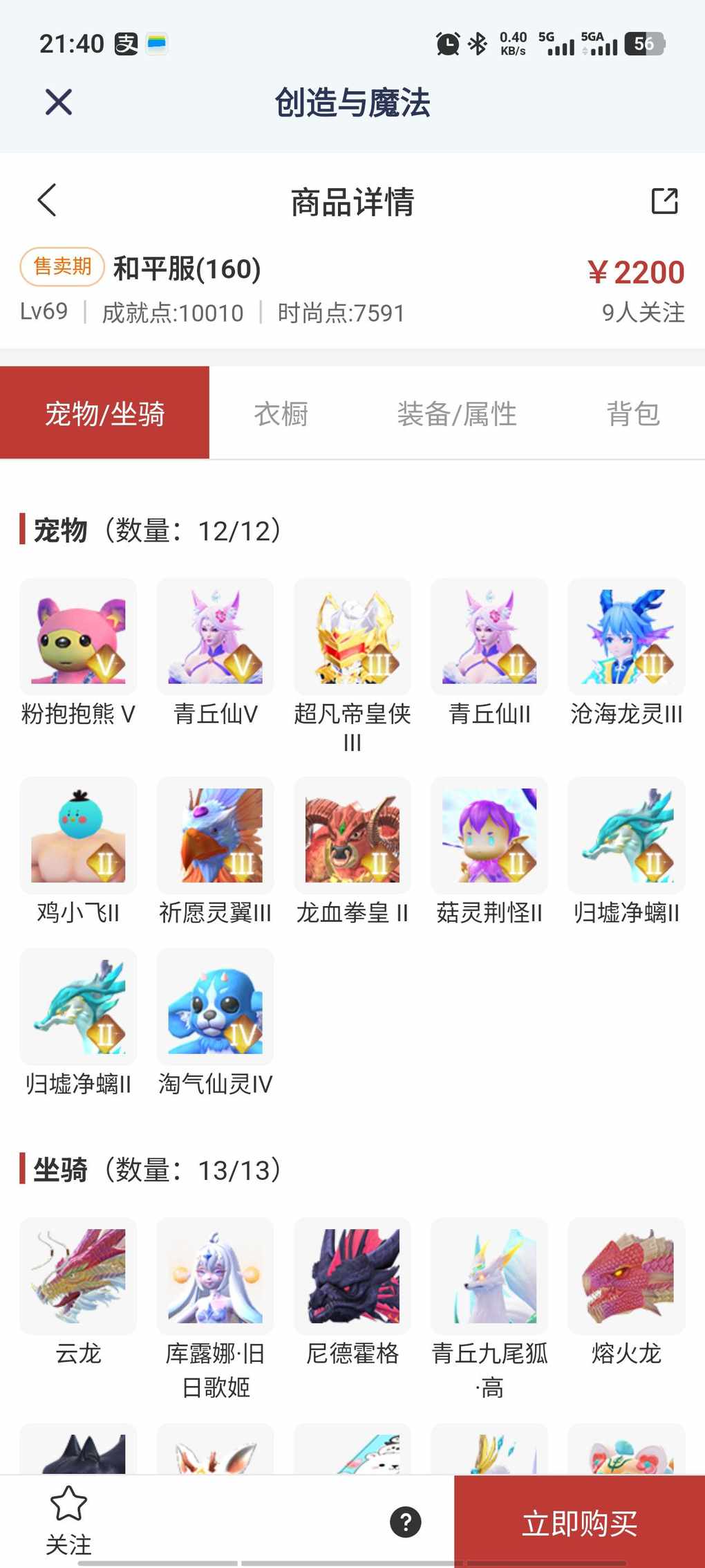
Task: View the 祈愿灵翼III pet
Action: click(x=215, y=836)
